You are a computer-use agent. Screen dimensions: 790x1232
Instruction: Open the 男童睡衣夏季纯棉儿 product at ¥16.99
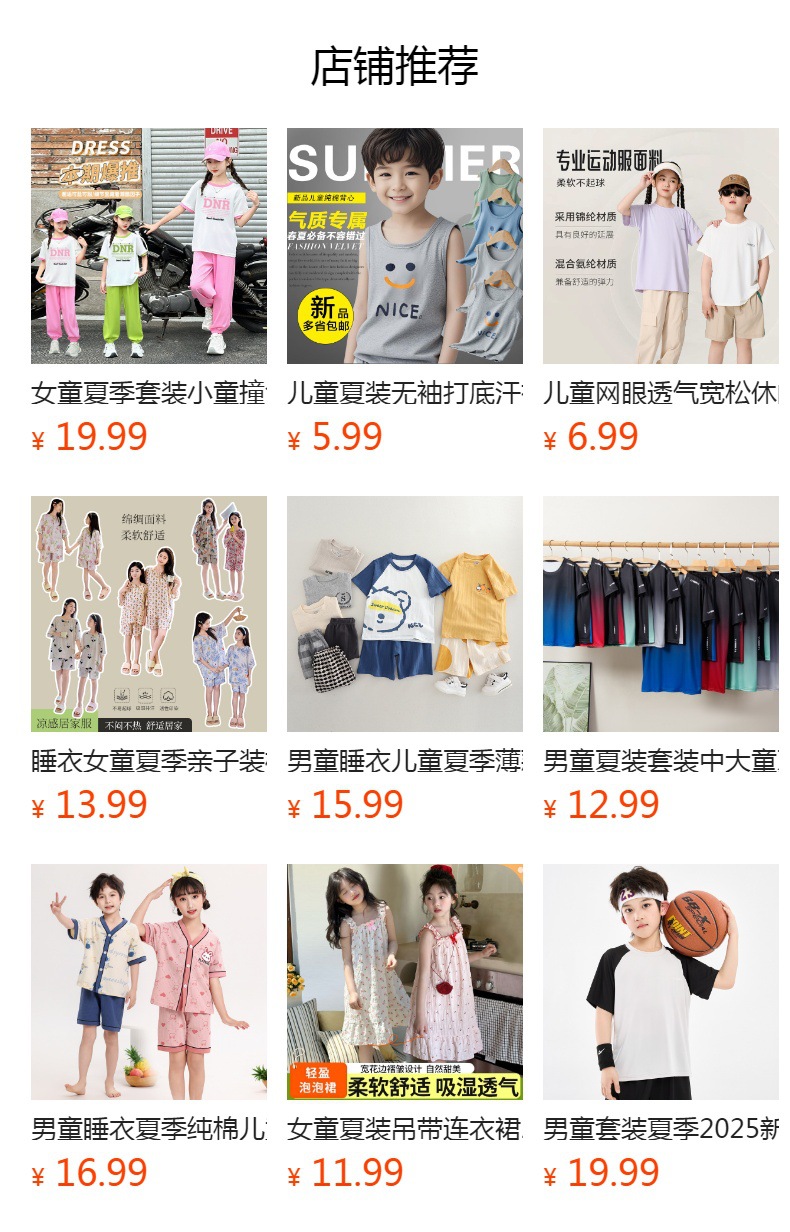pyautogui.click(x=149, y=982)
